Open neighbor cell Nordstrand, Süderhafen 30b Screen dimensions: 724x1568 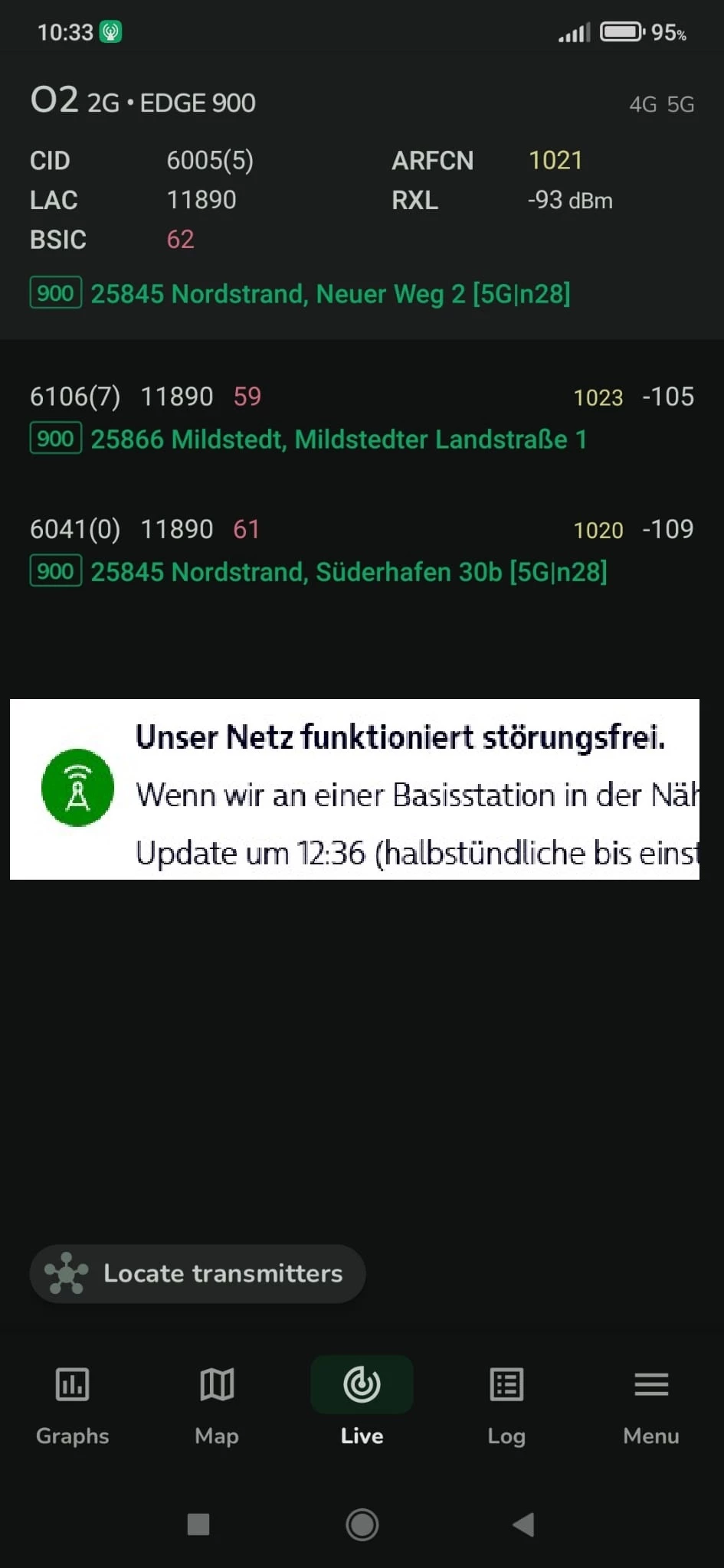click(x=349, y=572)
